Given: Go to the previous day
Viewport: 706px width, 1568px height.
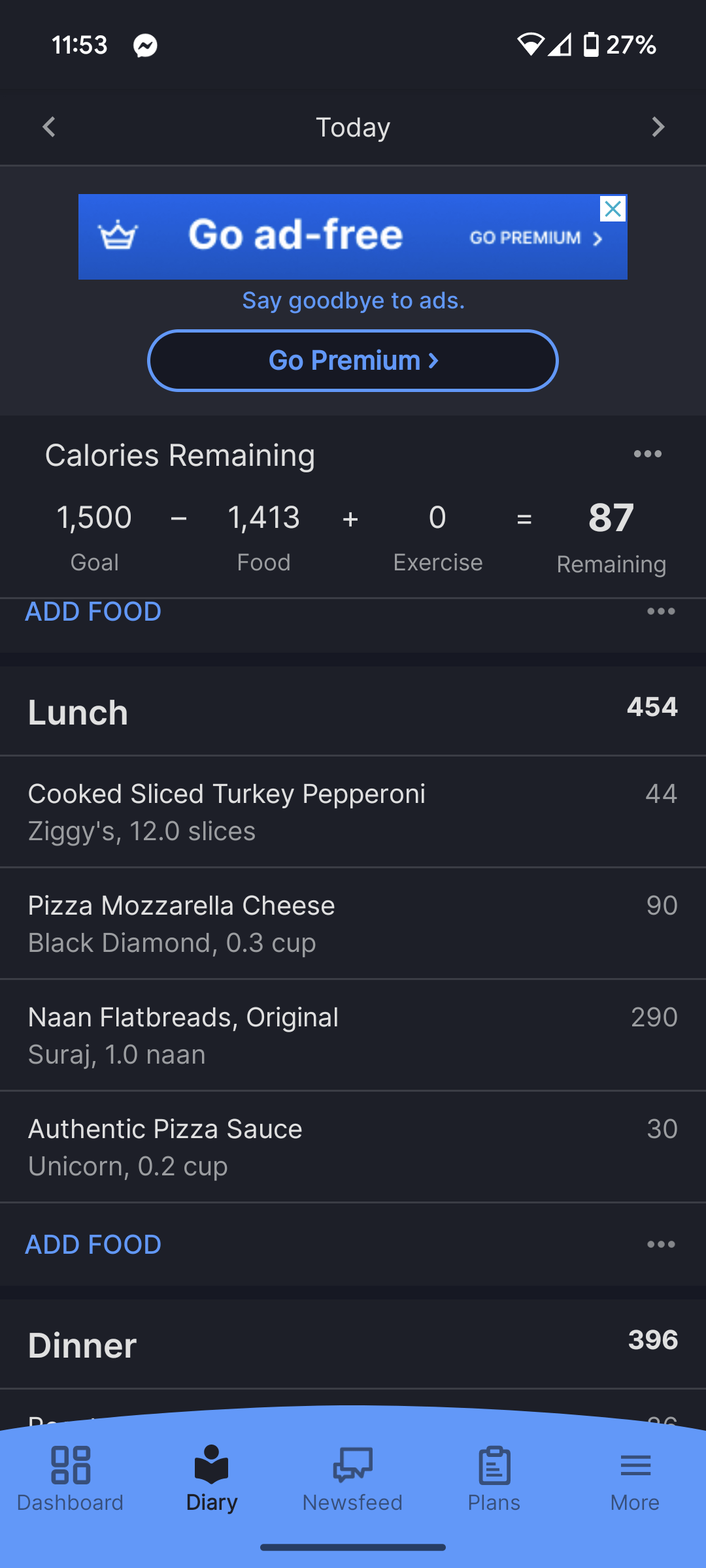Looking at the screenshot, I should [x=49, y=127].
